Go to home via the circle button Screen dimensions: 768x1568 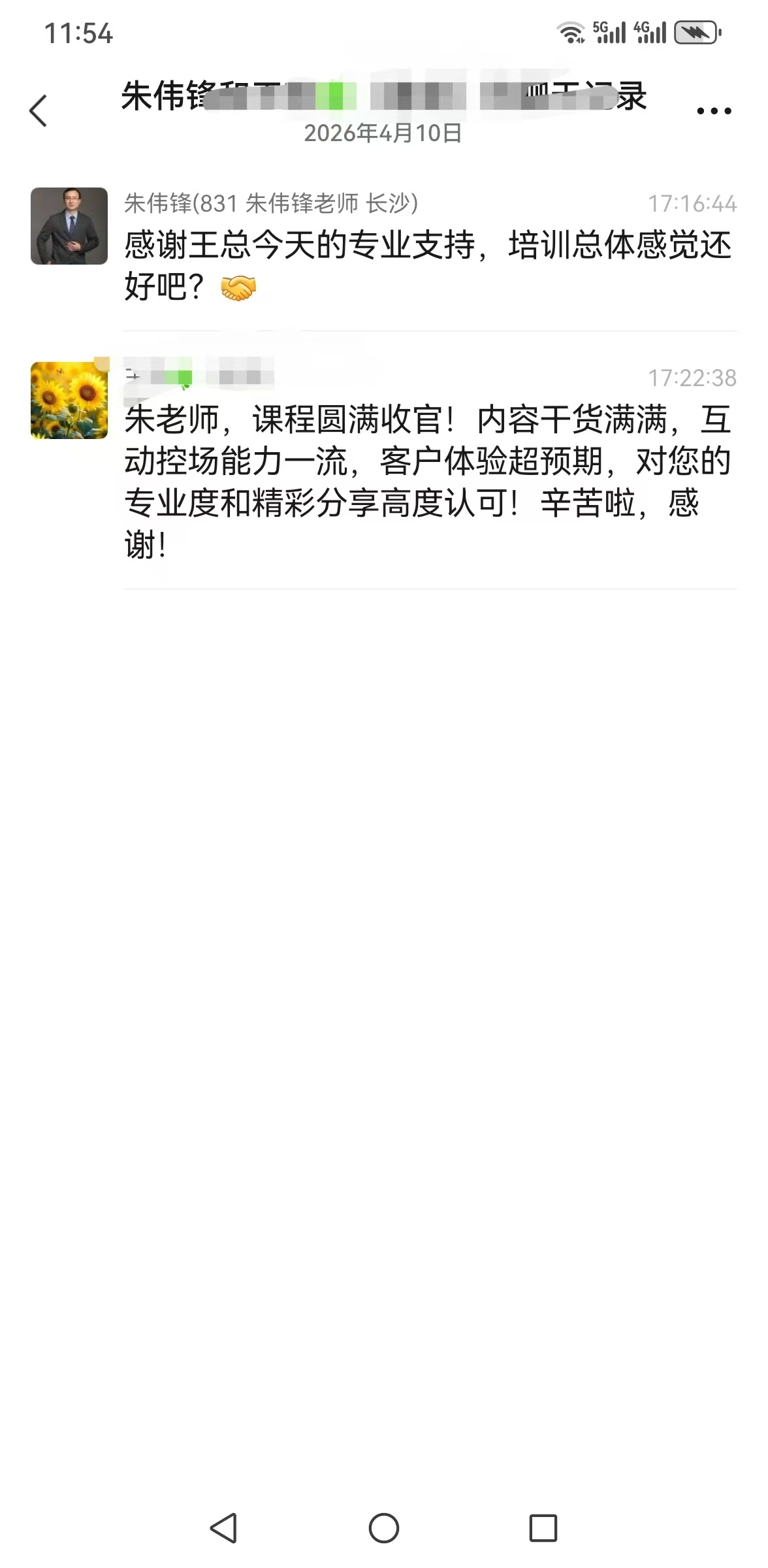[384, 1528]
